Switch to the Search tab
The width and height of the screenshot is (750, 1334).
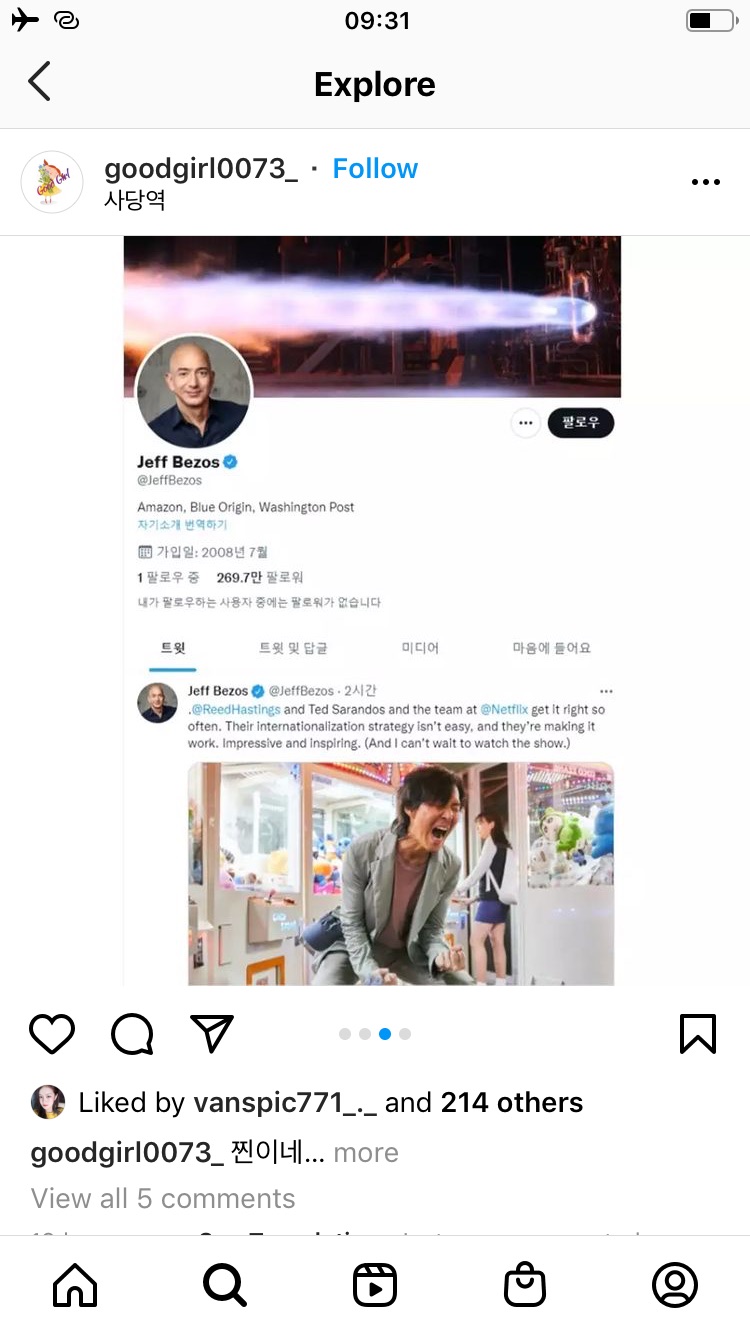tap(225, 1285)
